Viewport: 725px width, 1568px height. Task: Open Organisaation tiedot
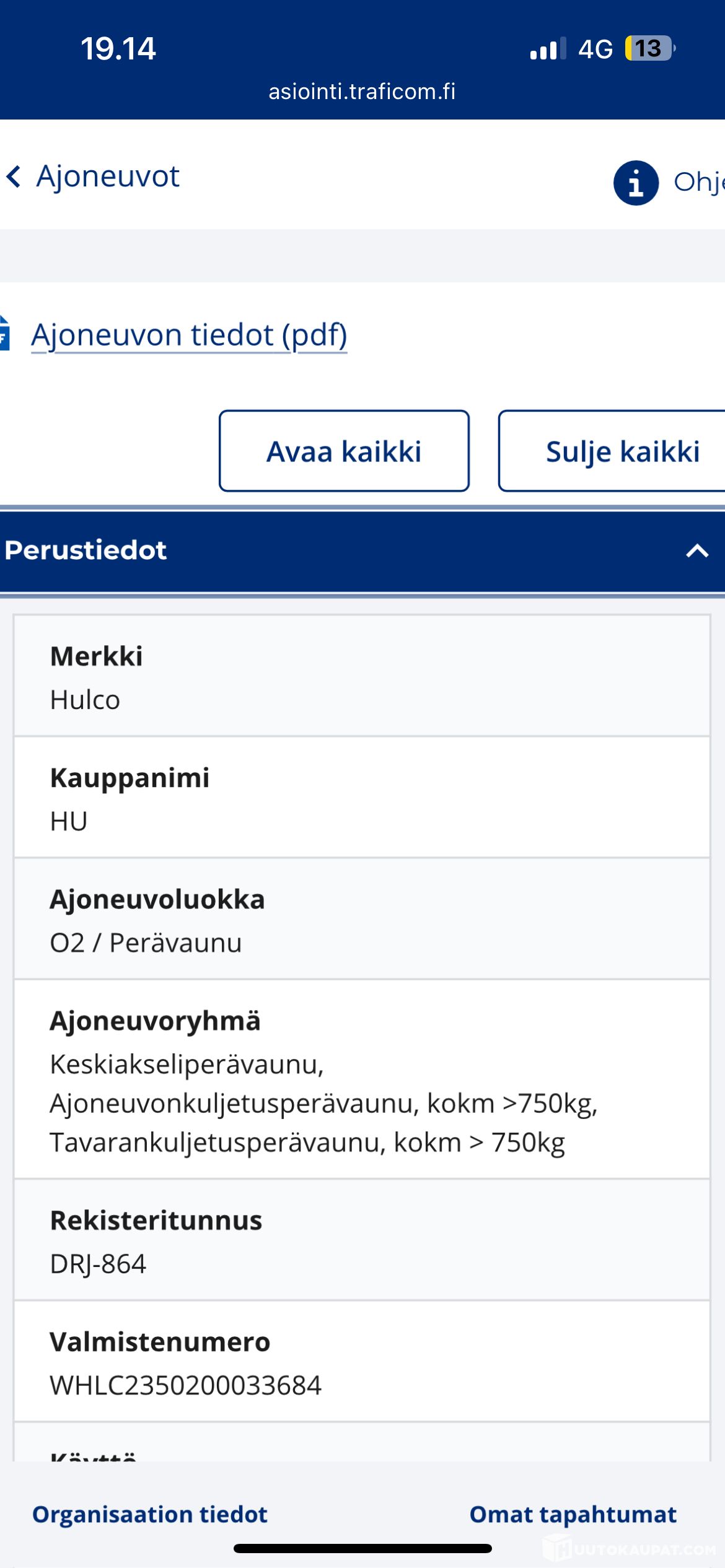pos(150,1514)
